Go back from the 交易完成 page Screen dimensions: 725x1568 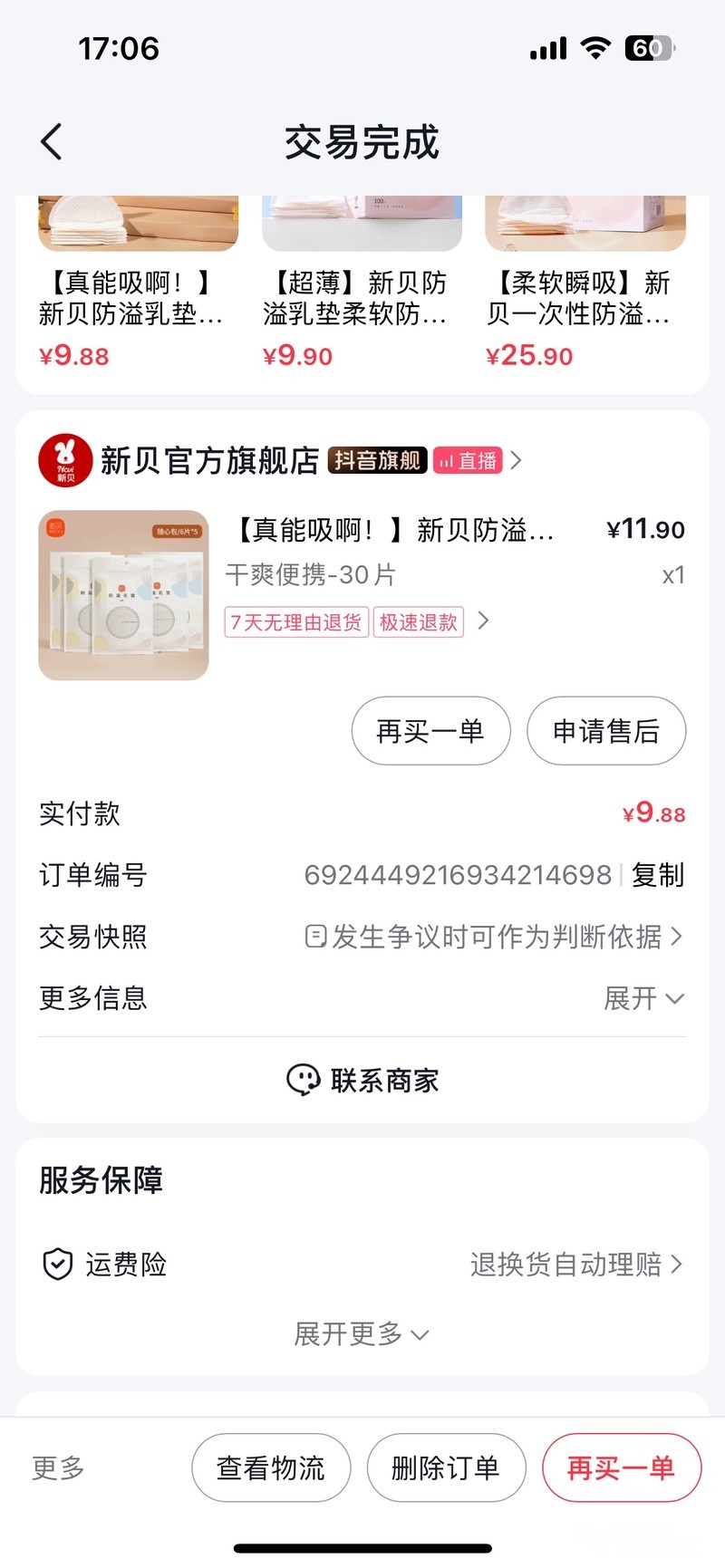point(53,142)
